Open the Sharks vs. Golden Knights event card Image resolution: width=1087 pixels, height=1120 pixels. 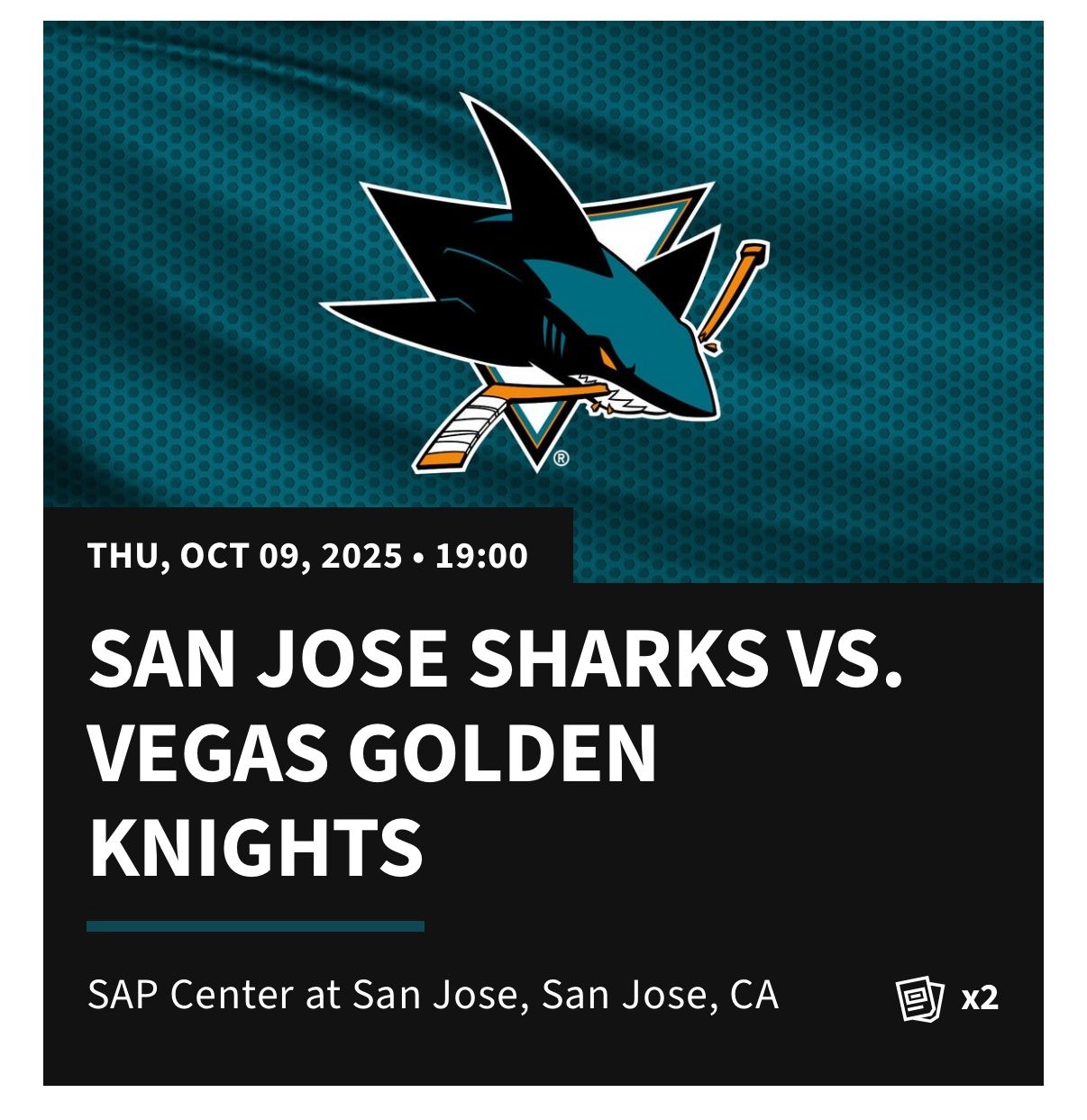pos(543,553)
